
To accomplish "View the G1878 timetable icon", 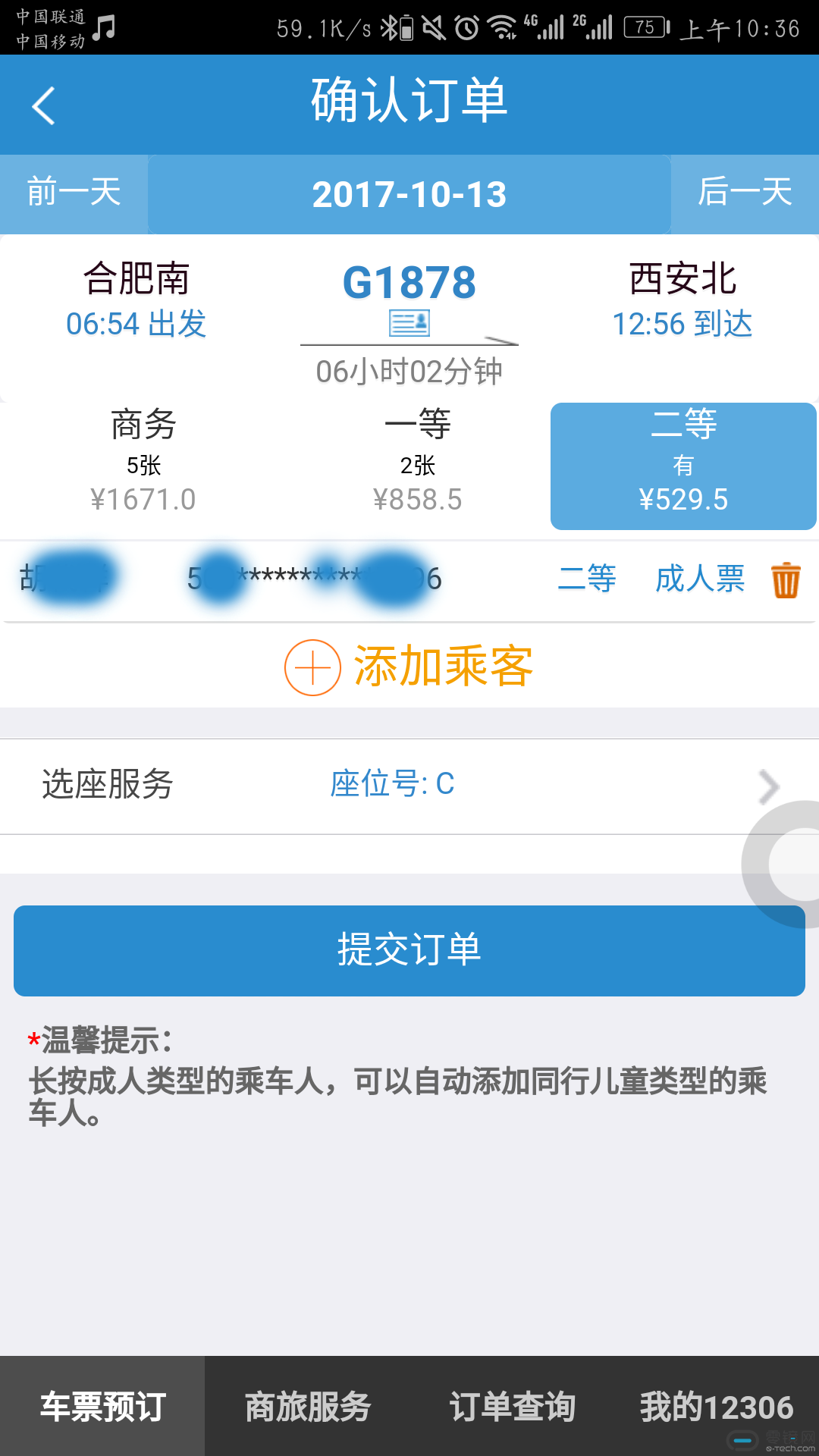I will pos(409,323).
